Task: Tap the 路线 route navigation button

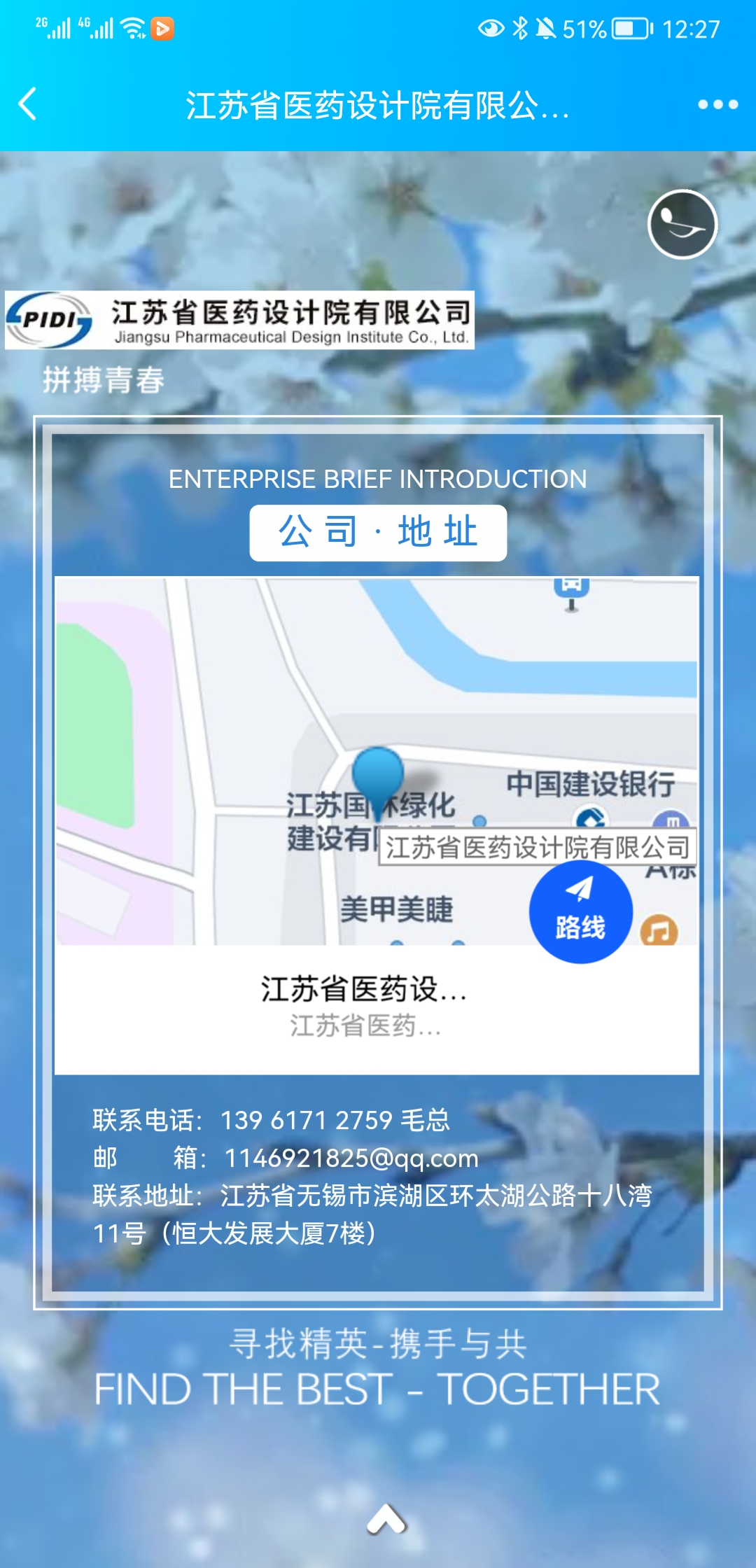Action: point(580,911)
